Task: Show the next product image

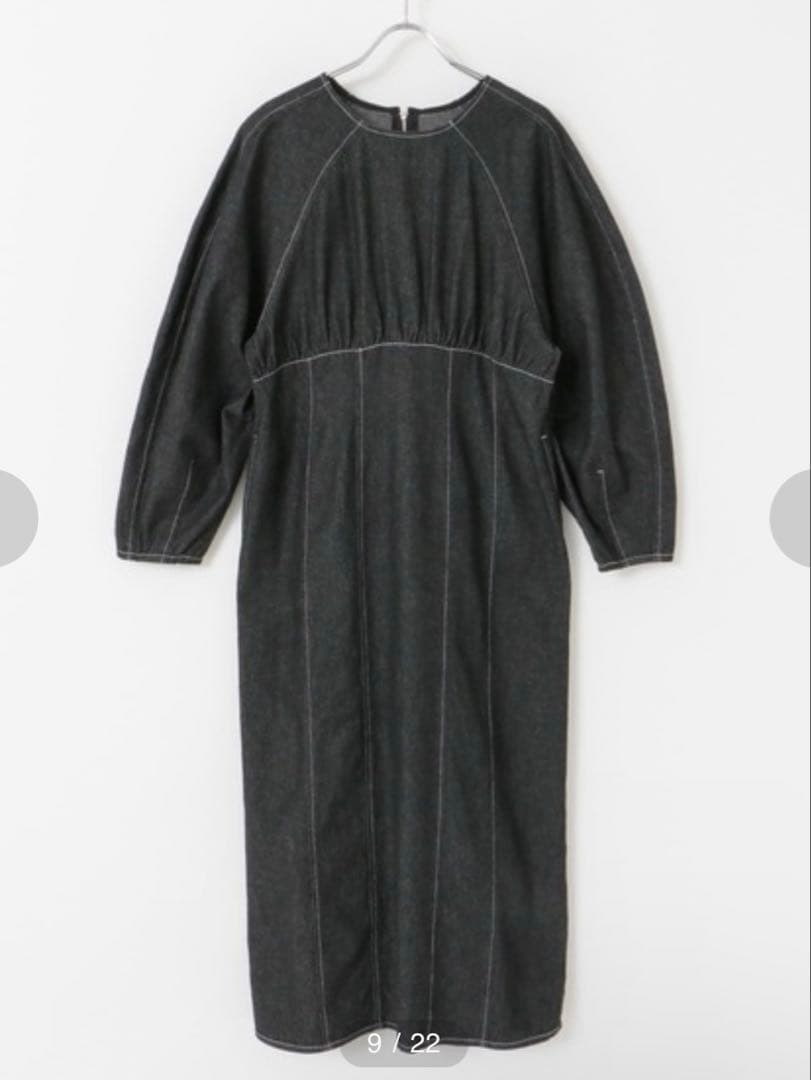Action: 793,518
